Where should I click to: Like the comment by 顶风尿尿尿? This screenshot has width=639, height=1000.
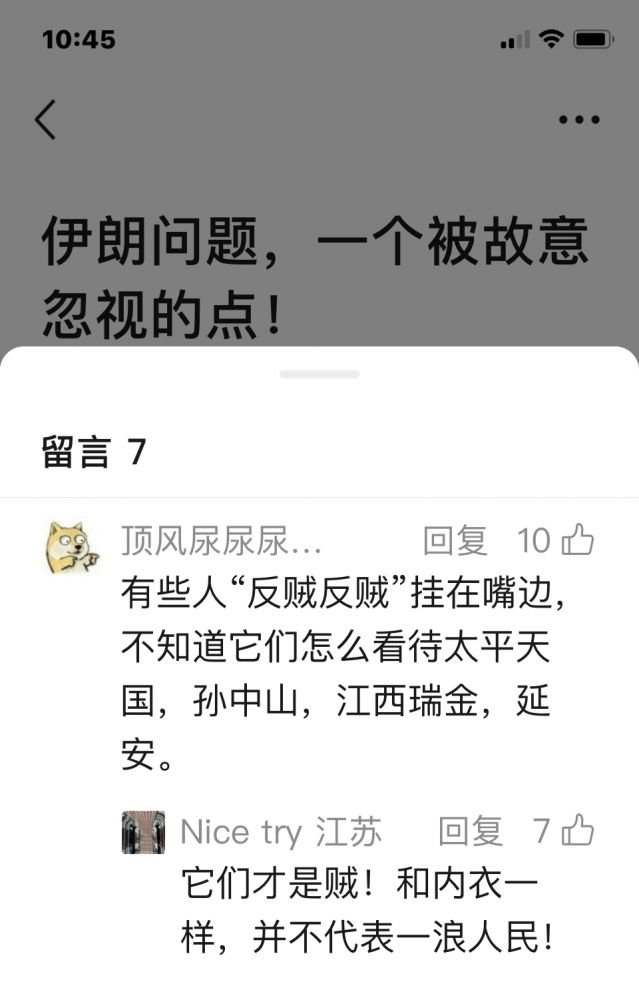pos(577,541)
